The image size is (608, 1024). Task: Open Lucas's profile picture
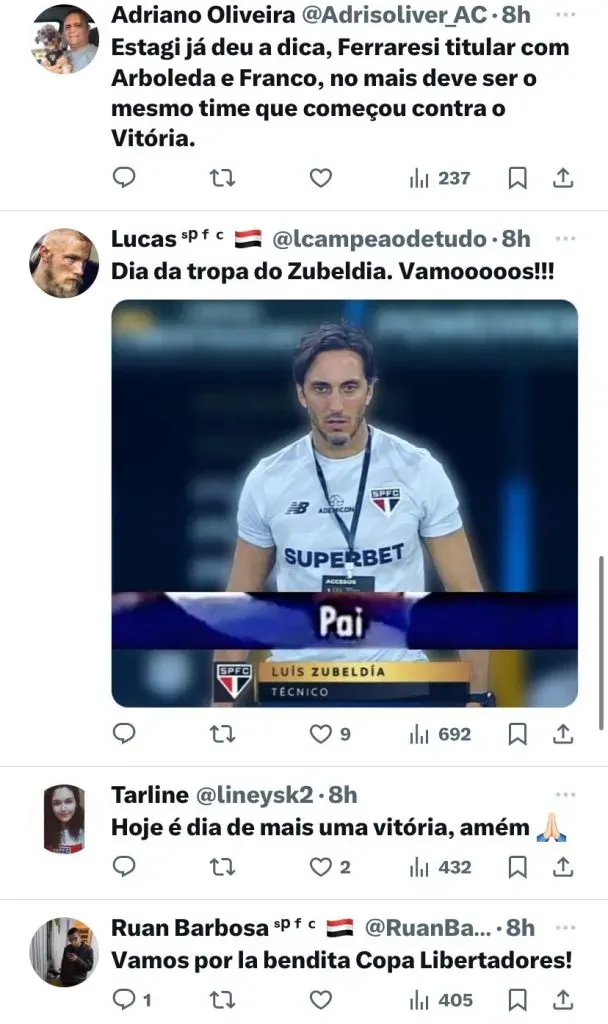(x=64, y=263)
